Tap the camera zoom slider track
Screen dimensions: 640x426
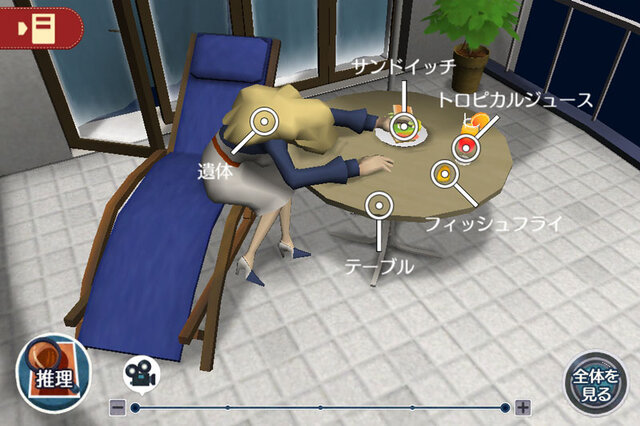(x=320, y=408)
